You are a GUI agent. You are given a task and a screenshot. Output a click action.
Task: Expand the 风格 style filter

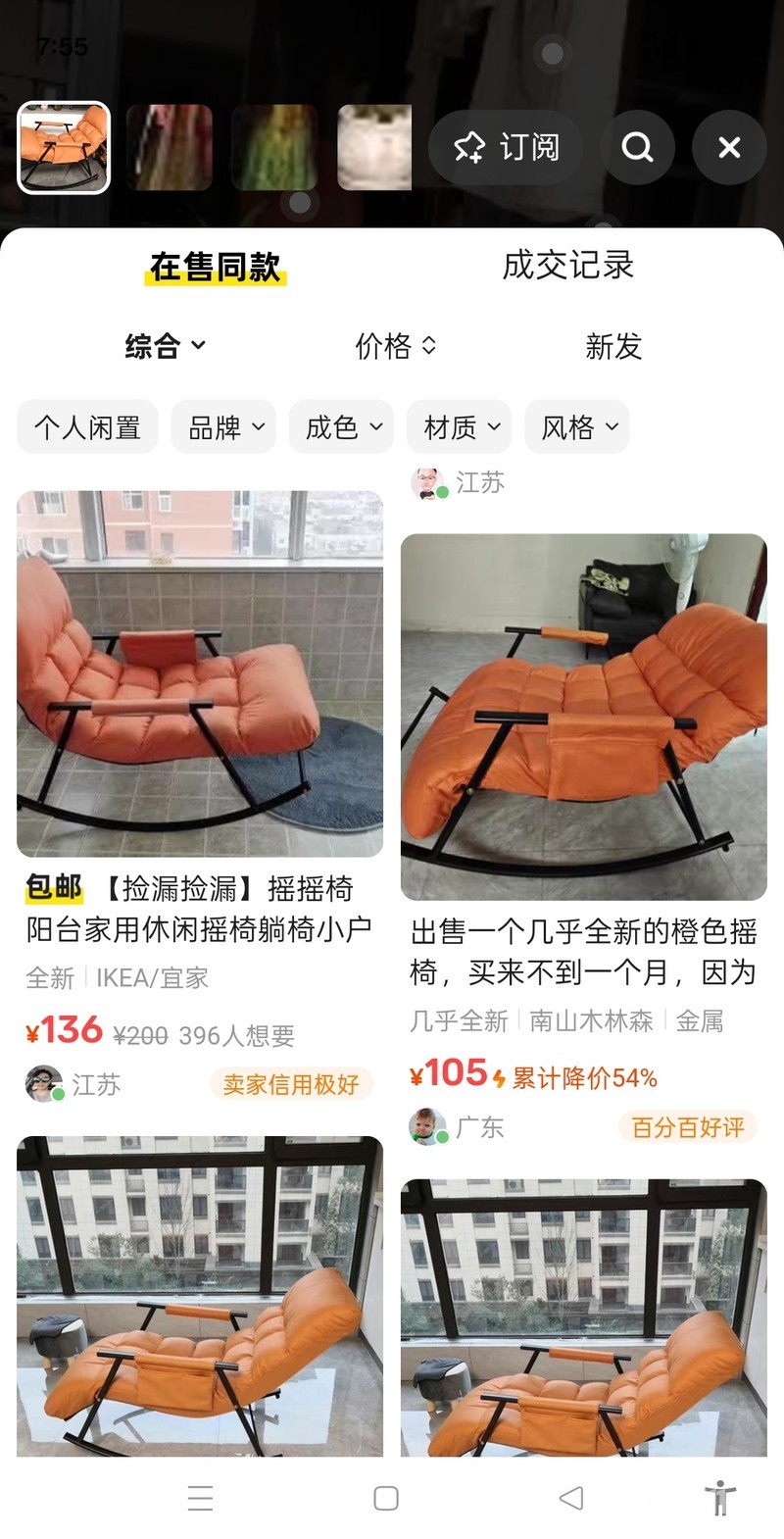click(x=577, y=427)
